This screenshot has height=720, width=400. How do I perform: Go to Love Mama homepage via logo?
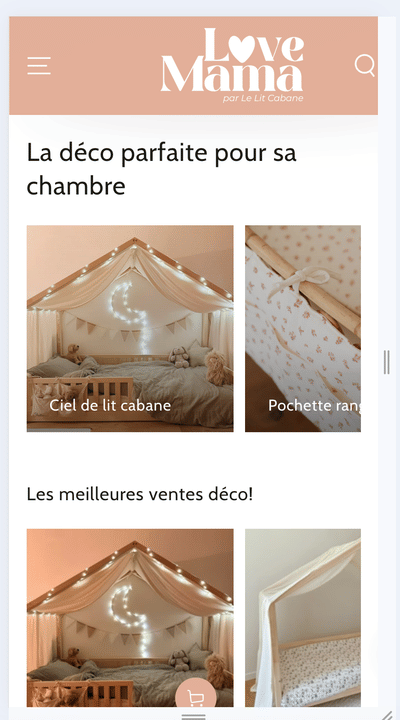pyautogui.click(x=232, y=65)
